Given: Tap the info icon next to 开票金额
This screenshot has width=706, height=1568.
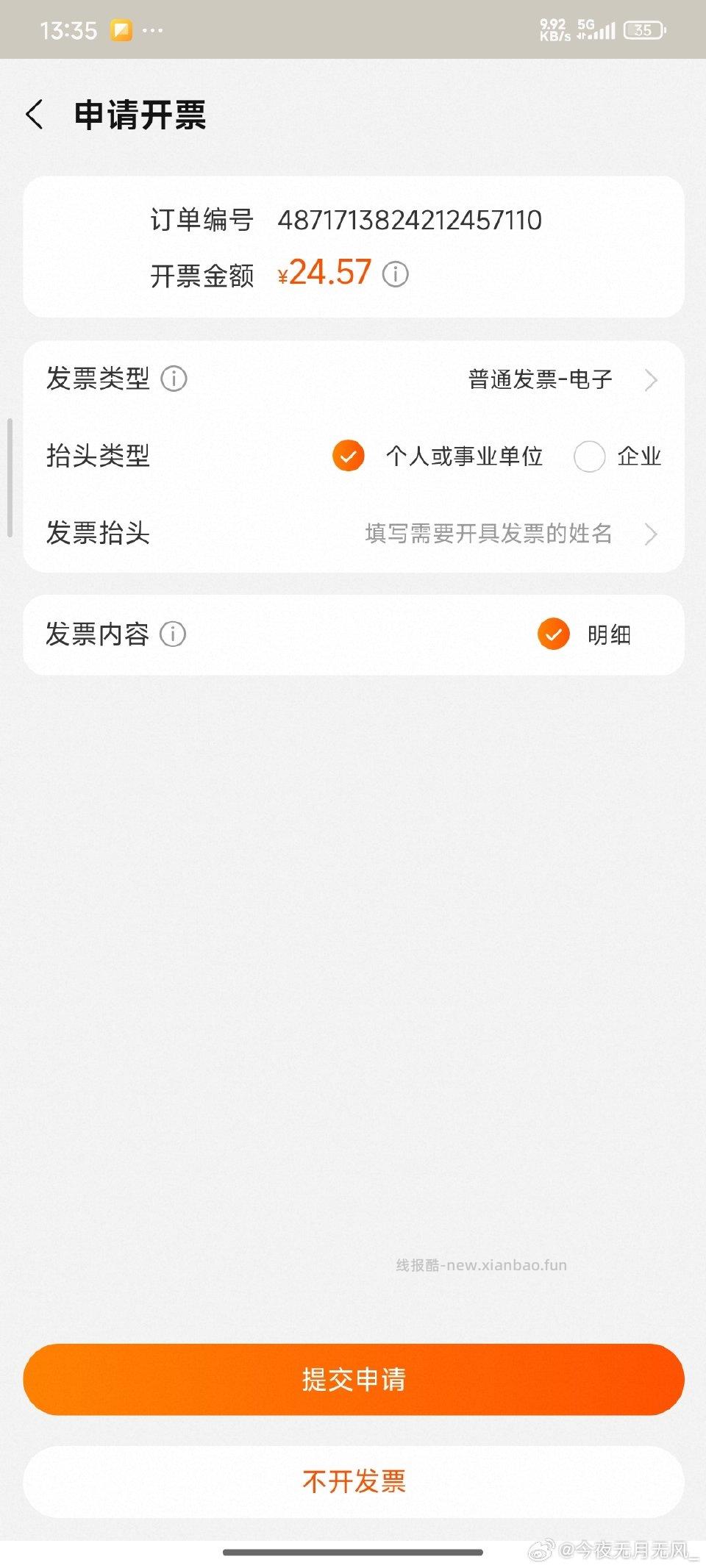Looking at the screenshot, I should pos(395,273).
